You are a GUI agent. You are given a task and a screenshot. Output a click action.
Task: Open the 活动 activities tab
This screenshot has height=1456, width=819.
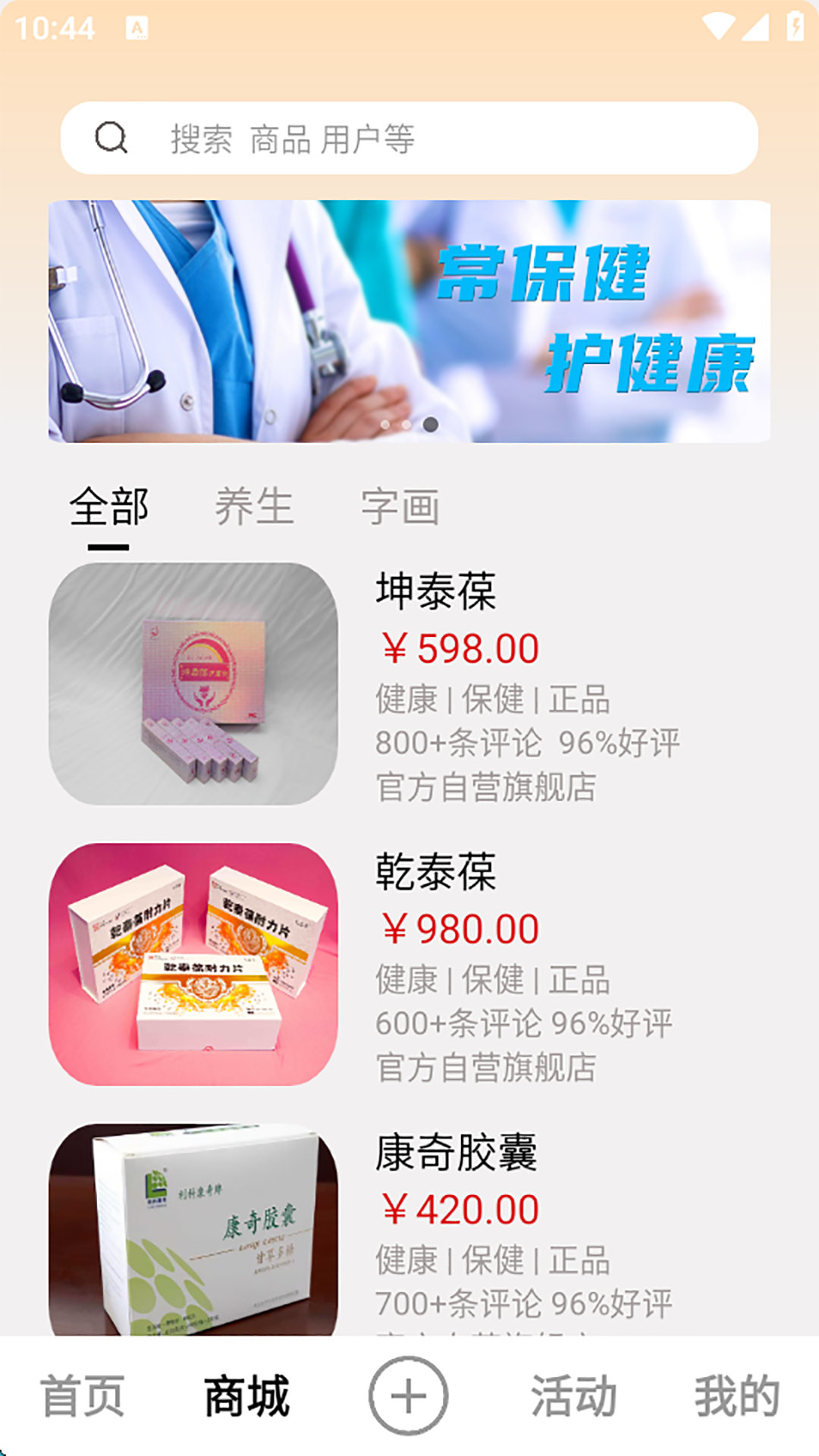[x=573, y=1396]
